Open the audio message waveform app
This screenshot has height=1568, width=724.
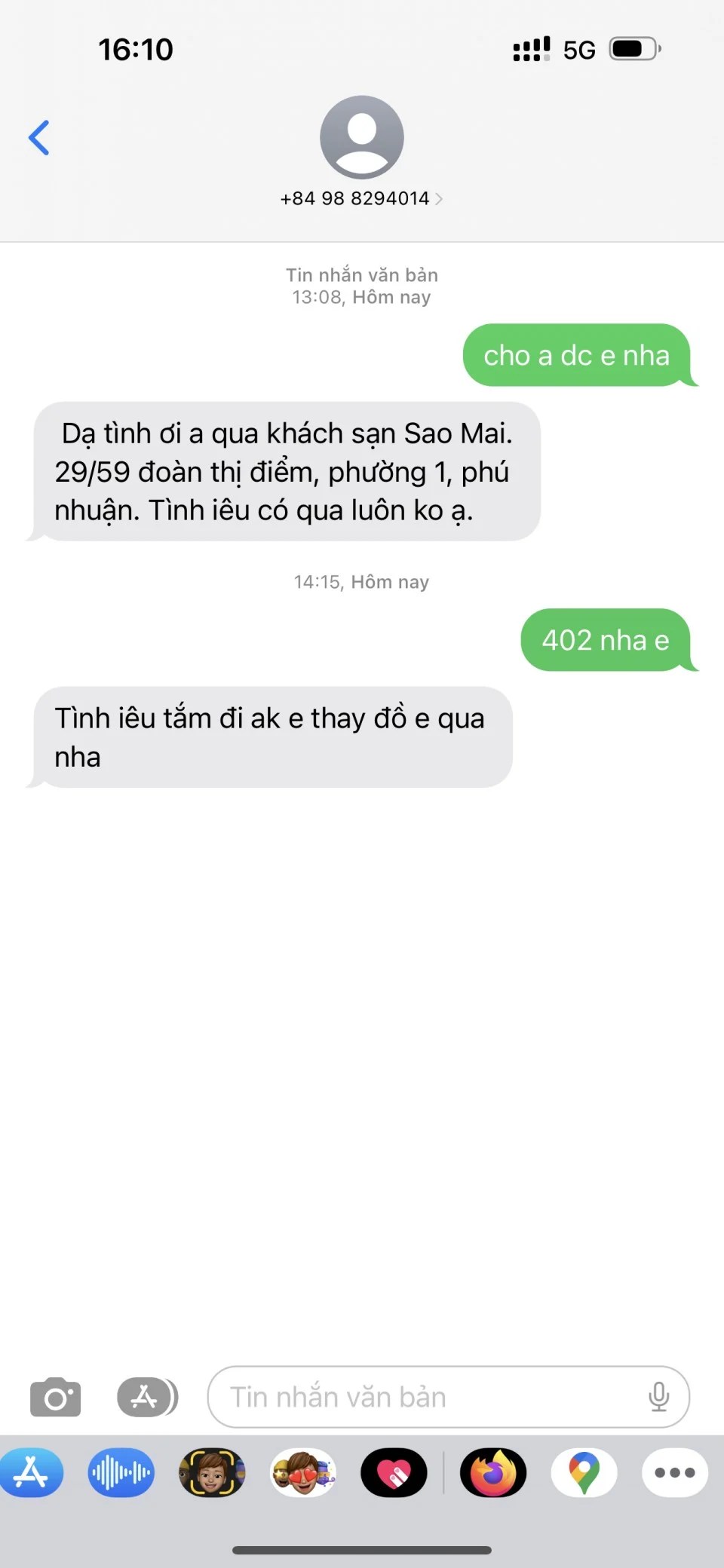pos(121,1472)
